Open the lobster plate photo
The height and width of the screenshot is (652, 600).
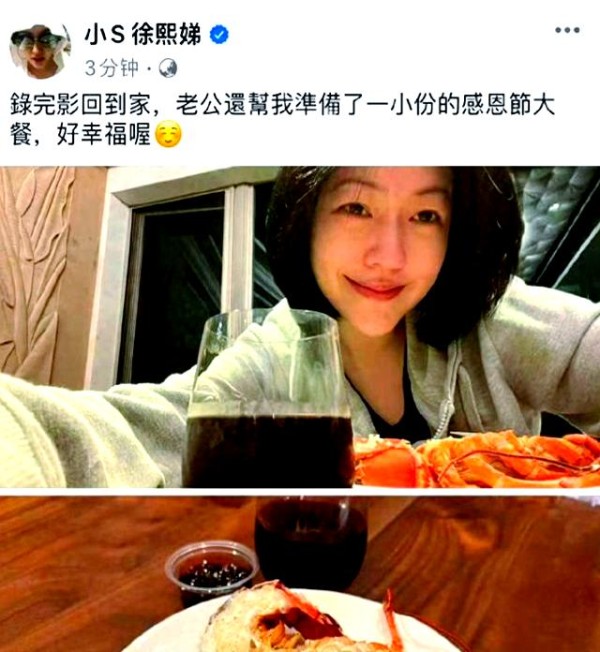tap(300, 575)
